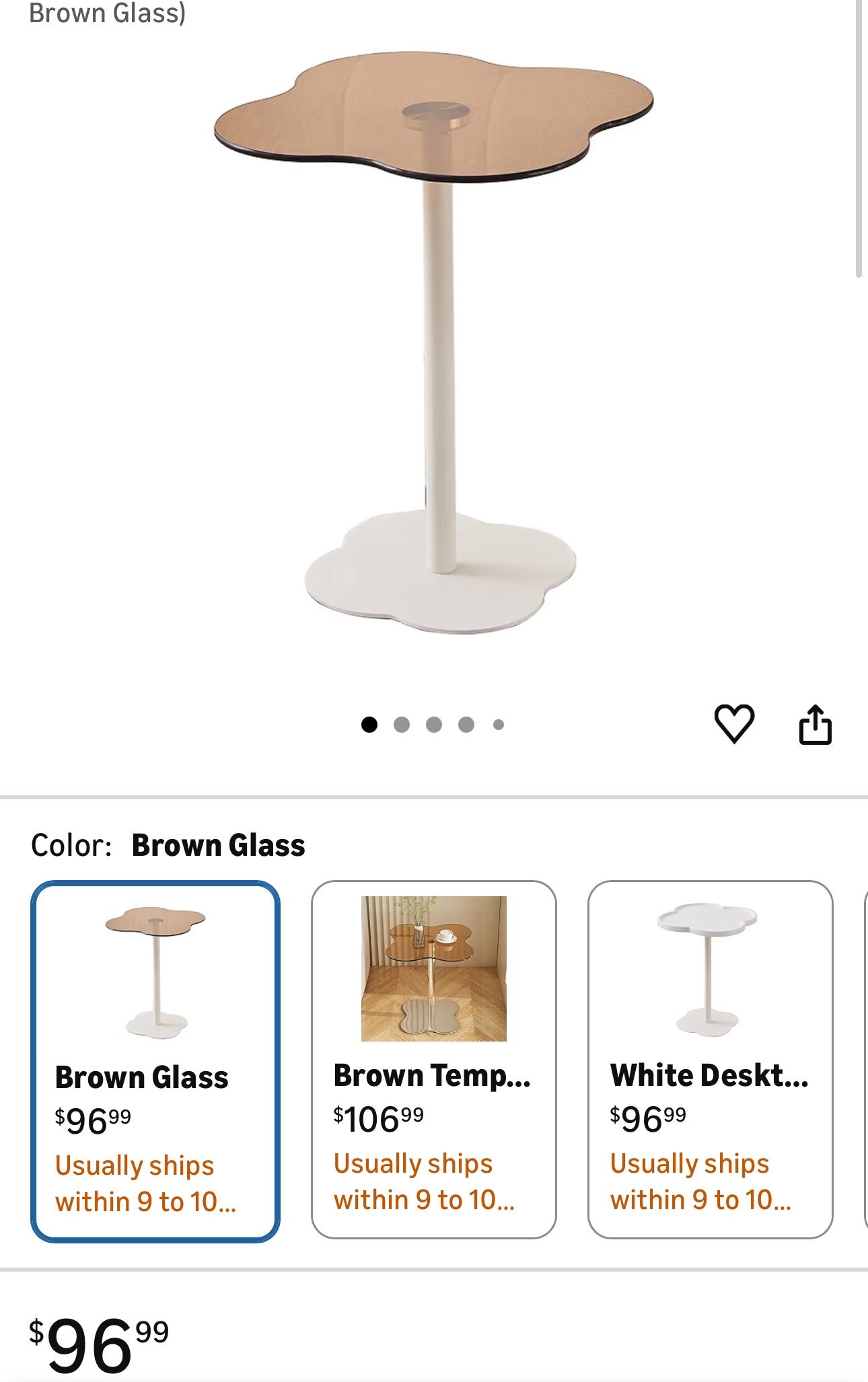View the truncated product title at top
The height and width of the screenshot is (1382, 868).
[x=108, y=13]
